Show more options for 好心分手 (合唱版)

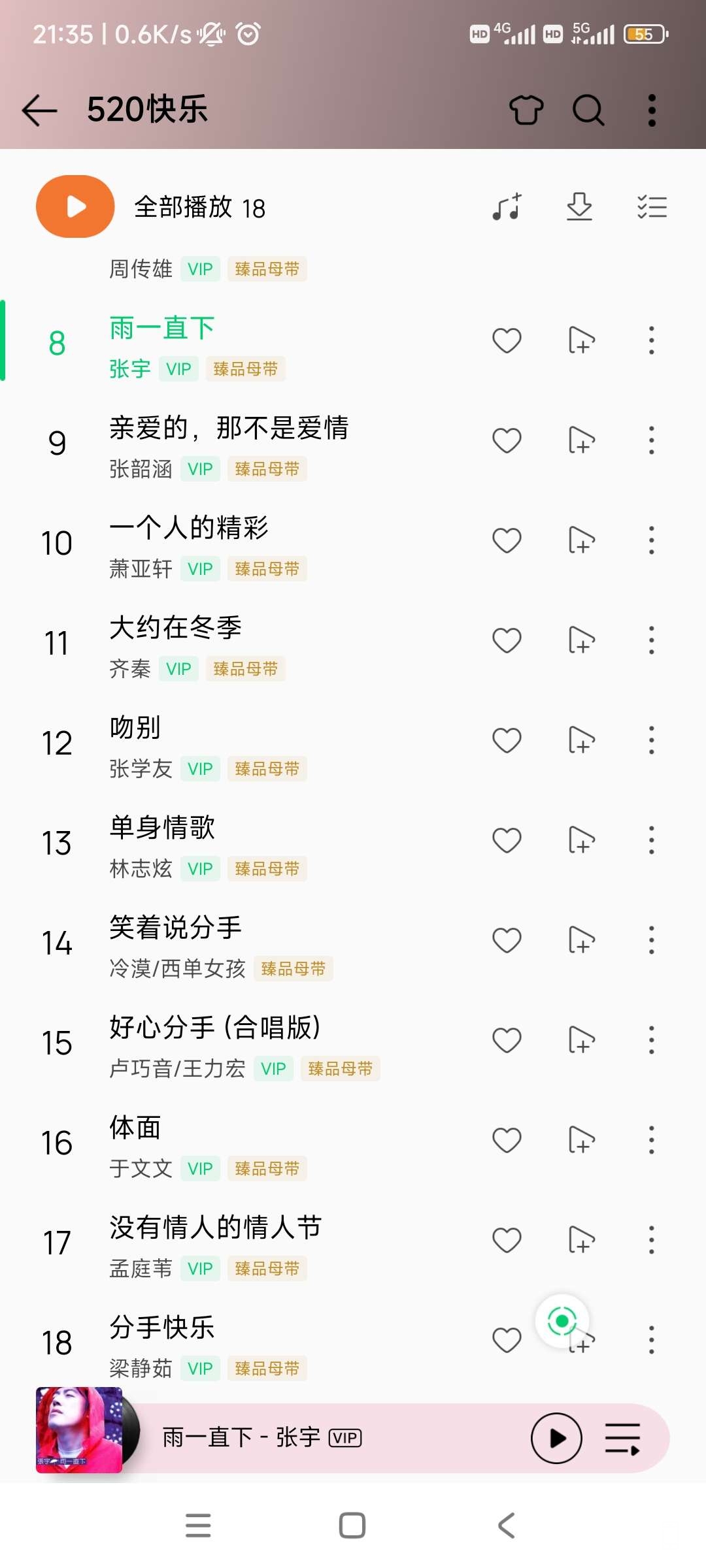coord(651,1040)
